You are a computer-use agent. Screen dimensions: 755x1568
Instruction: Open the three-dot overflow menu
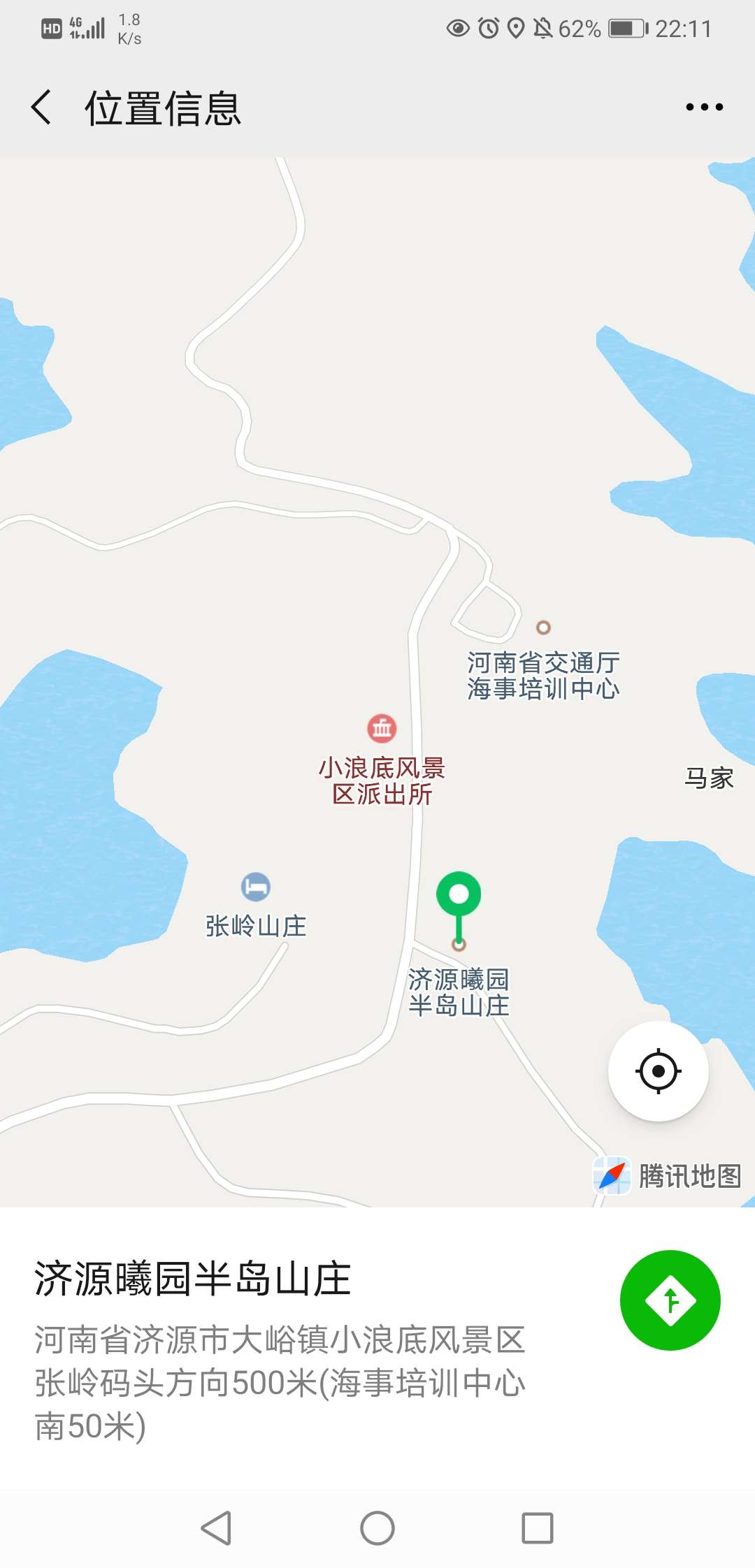pyautogui.click(x=704, y=108)
